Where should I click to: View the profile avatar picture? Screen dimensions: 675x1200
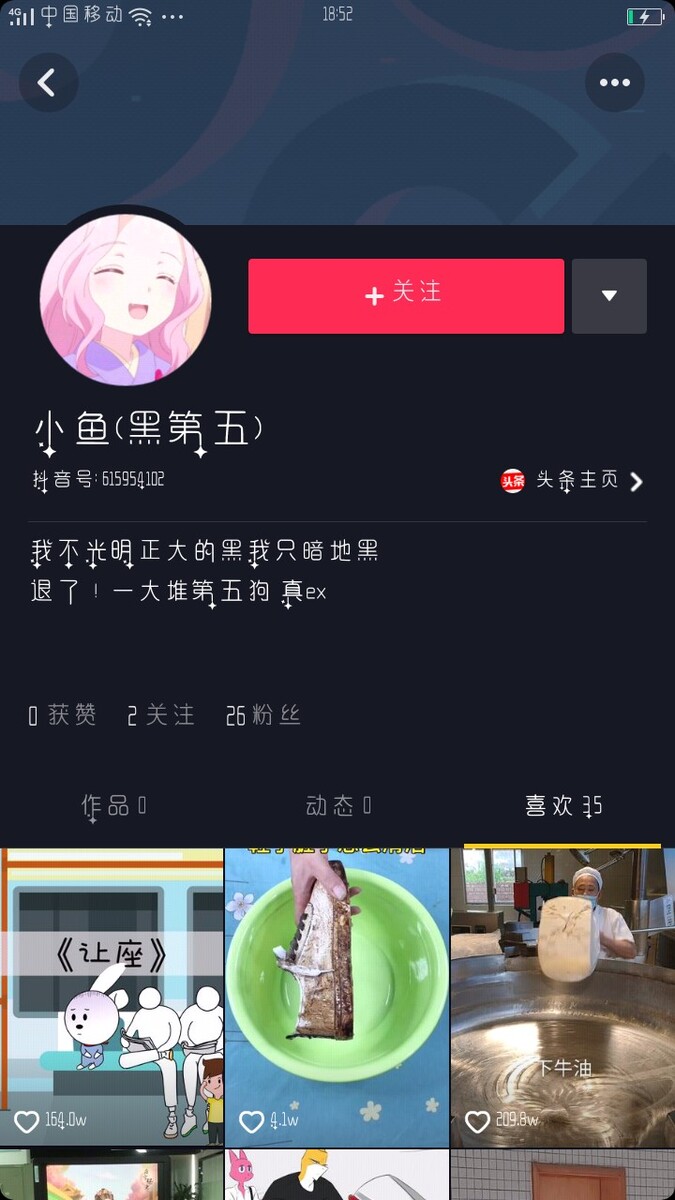(126, 300)
